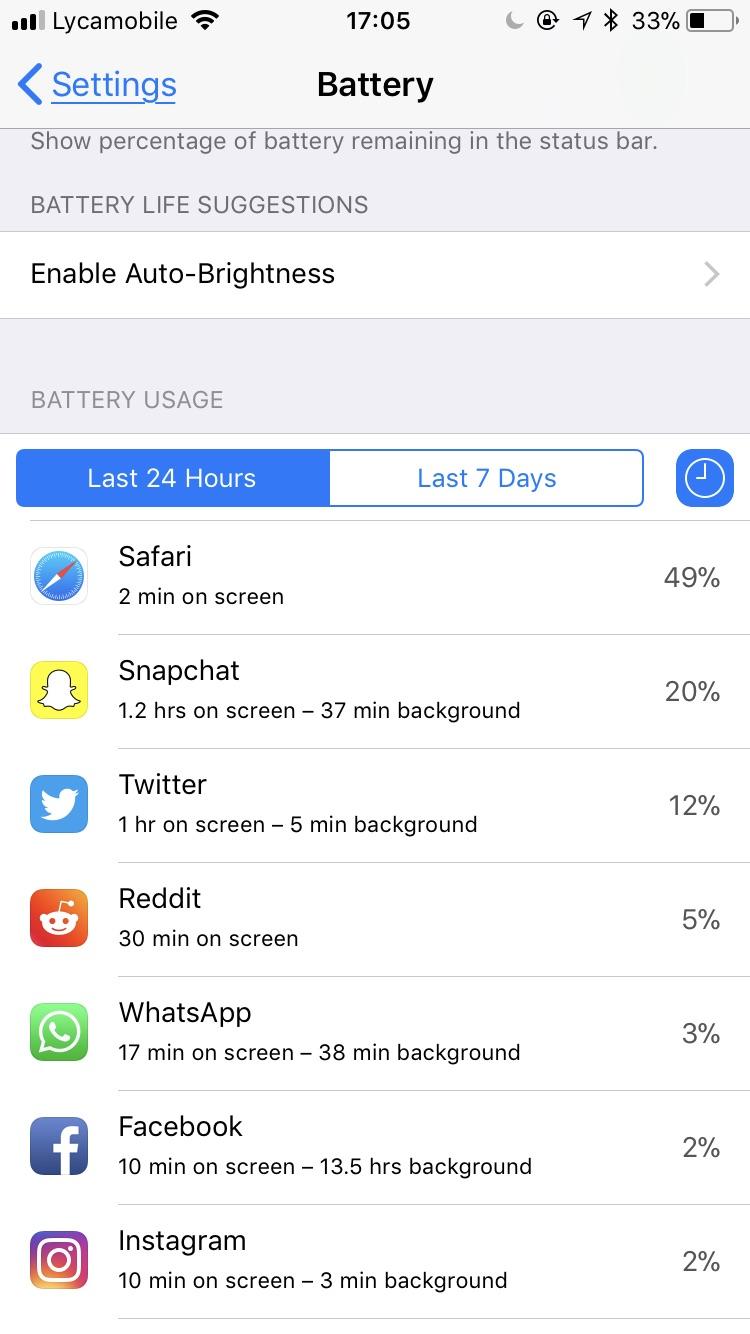
Task: Expand the Enable Auto-Brightness suggestion
Action: coord(375,273)
